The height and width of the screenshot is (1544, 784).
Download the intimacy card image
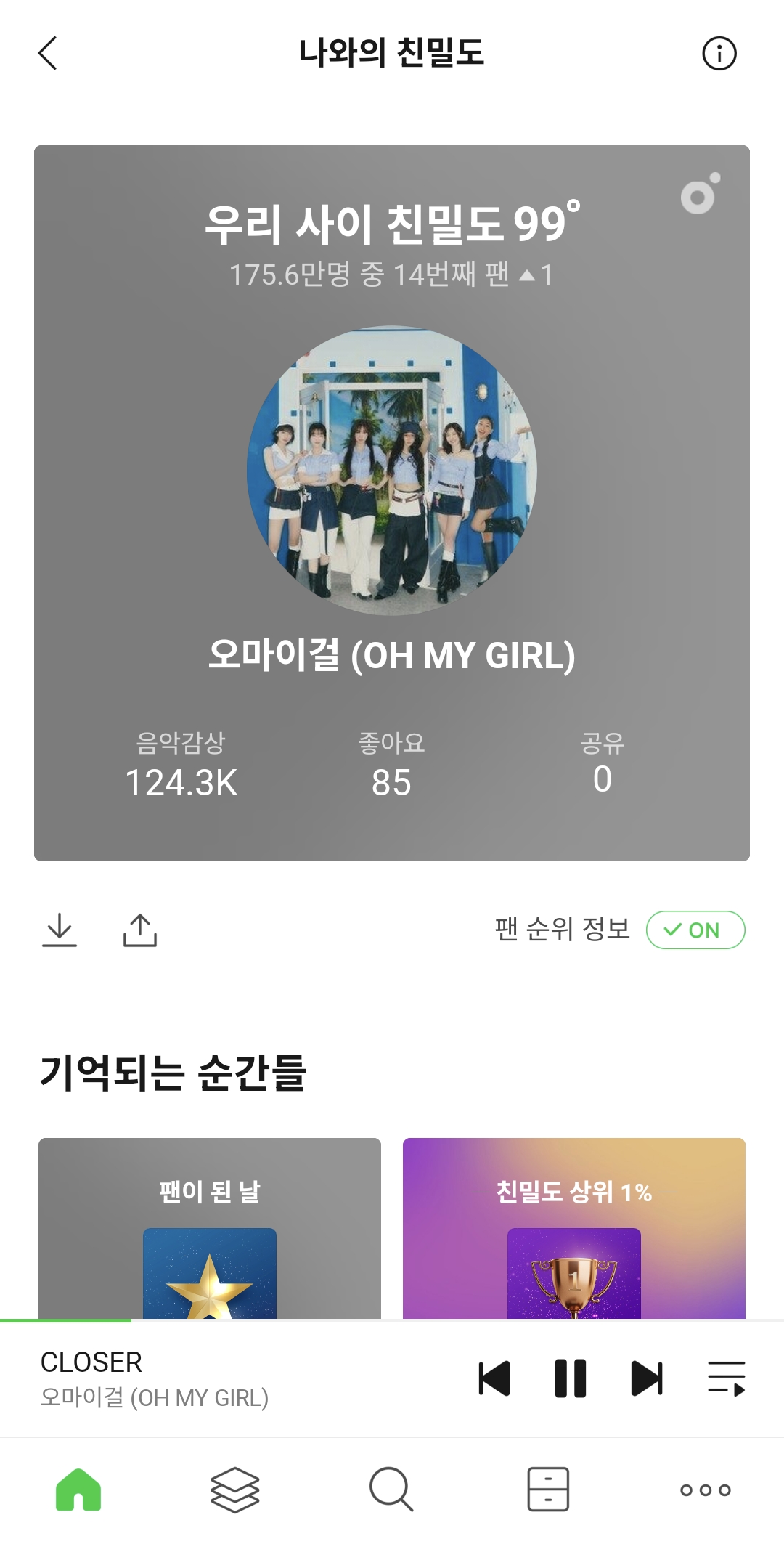[60, 930]
